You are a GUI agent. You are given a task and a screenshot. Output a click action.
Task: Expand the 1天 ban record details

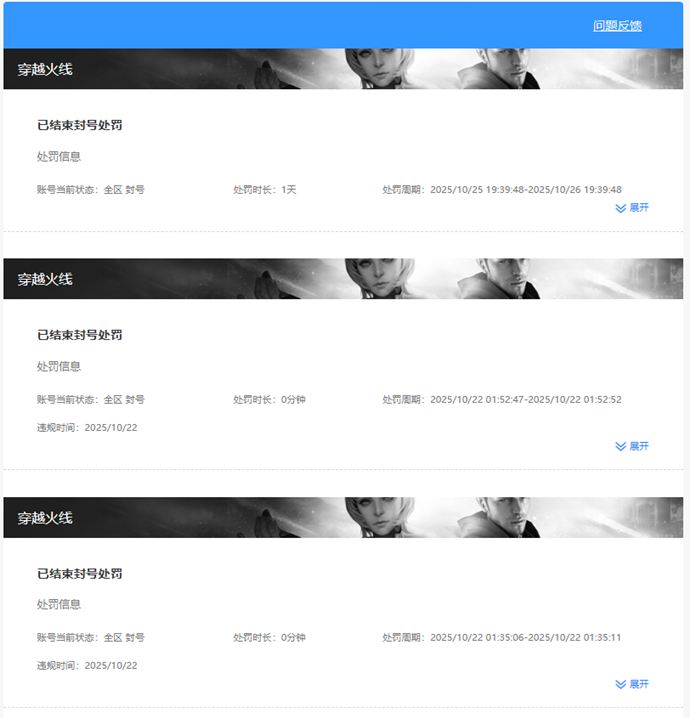(632, 208)
